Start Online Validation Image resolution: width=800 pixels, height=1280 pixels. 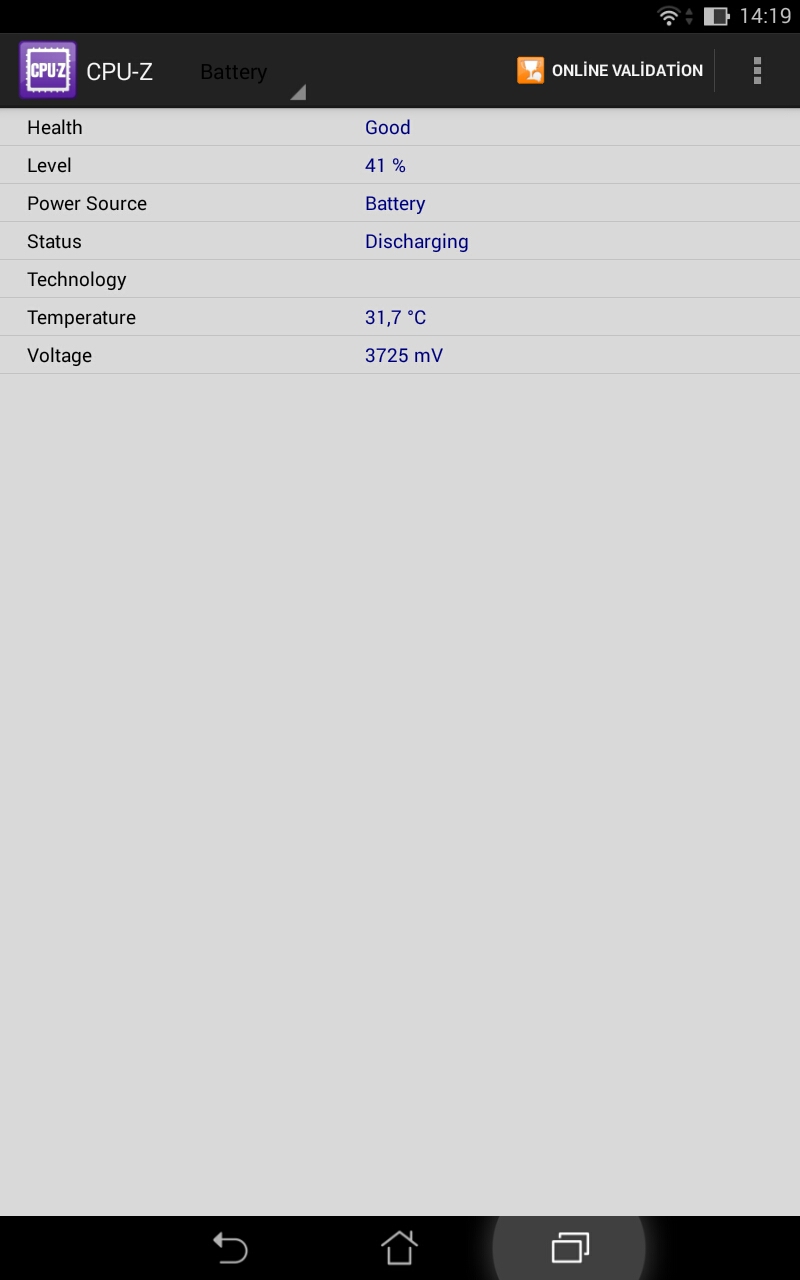[x=610, y=70]
